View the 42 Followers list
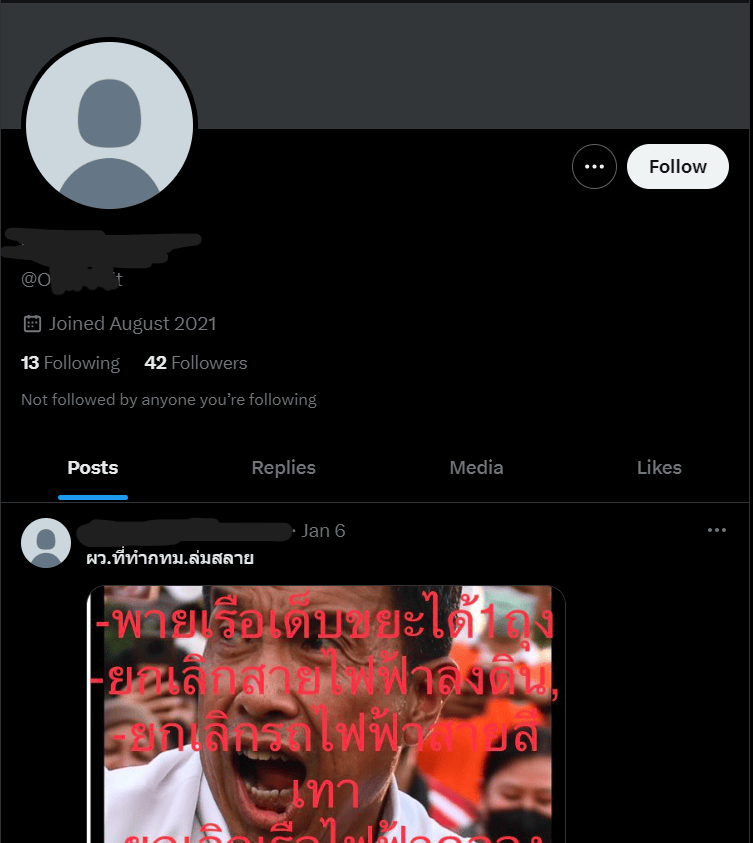753x843 pixels. click(x=196, y=363)
